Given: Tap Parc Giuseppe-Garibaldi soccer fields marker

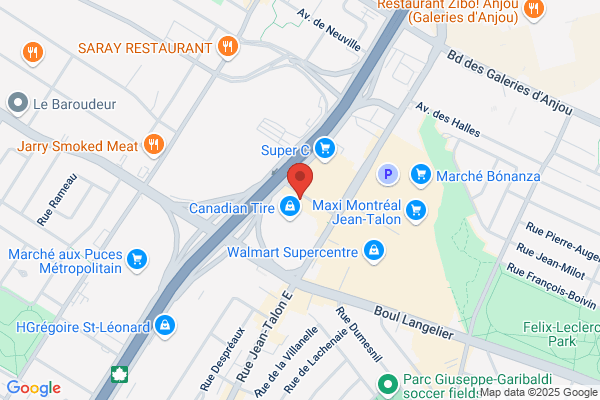Looking at the screenshot, I should pyautogui.click(x=388, y=385).
